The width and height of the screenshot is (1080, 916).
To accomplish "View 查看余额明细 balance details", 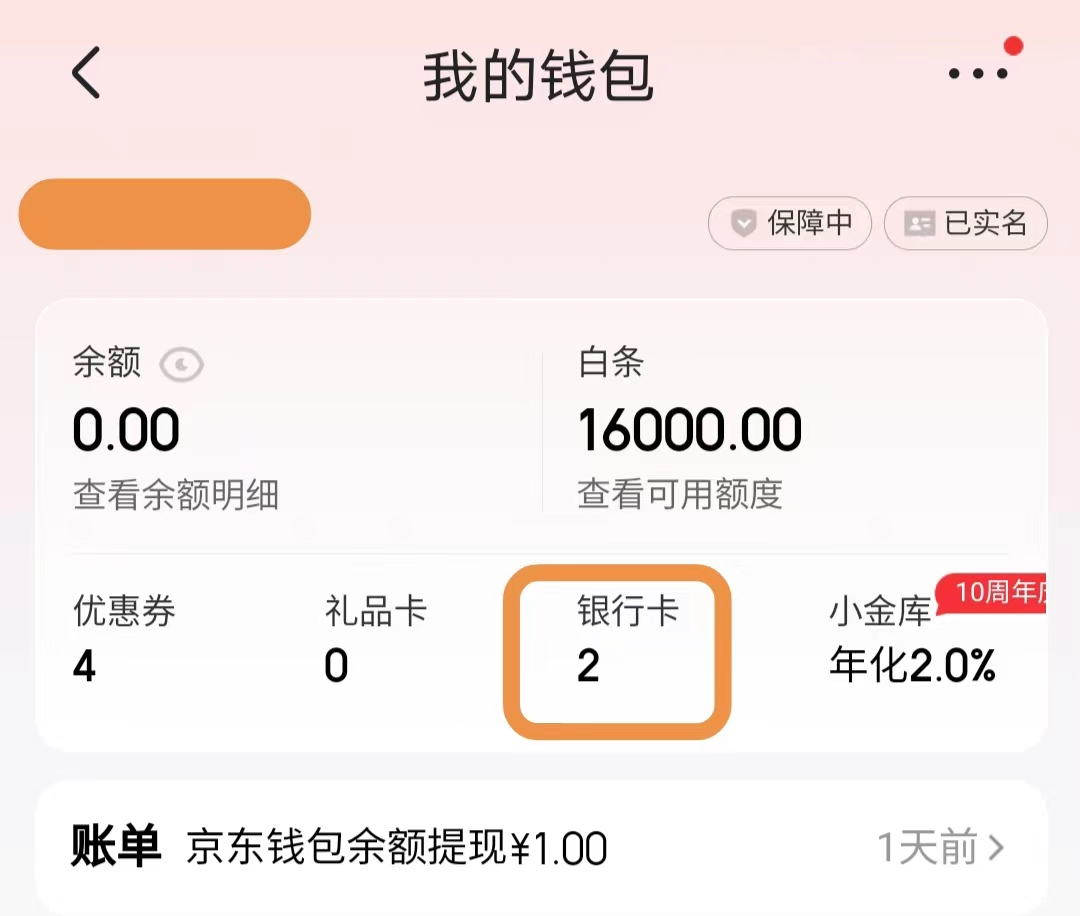I will 176,494.
